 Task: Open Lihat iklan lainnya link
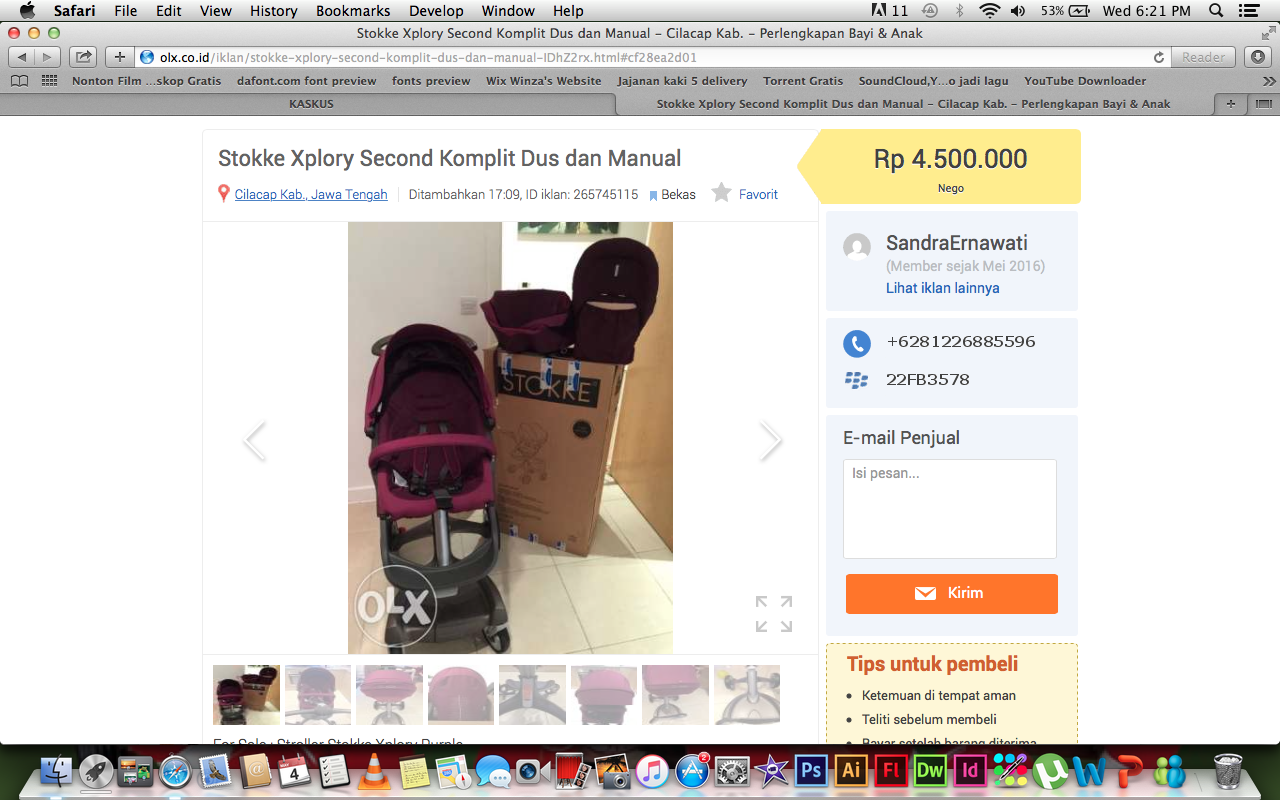point(942,288)
